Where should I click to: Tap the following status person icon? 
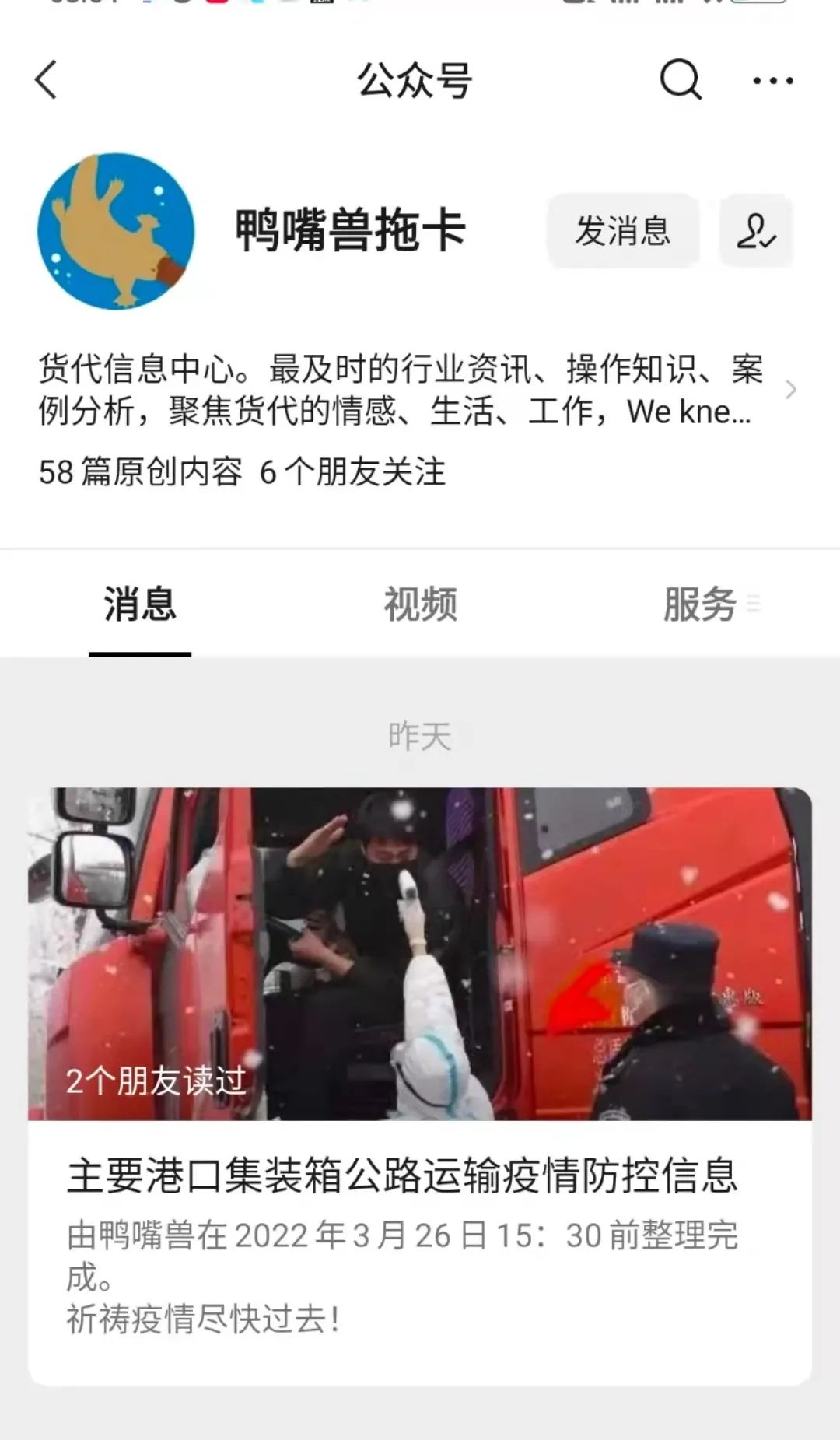click(x=755, y=231)
